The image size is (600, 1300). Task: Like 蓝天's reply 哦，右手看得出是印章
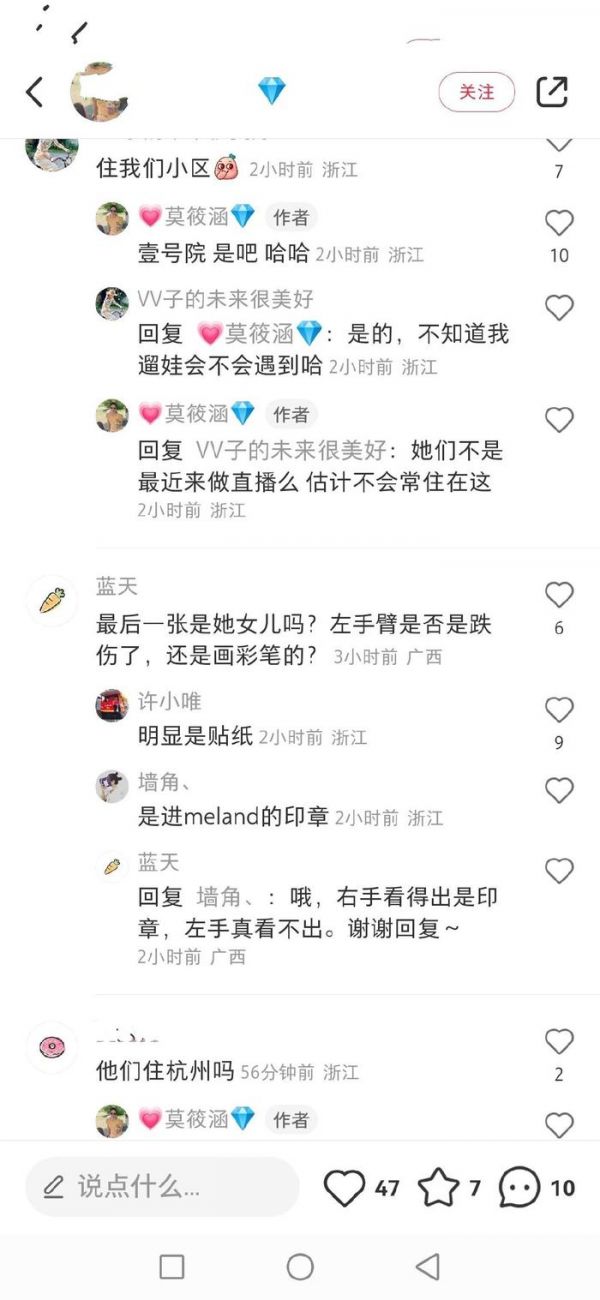pyautogui.click(x=559, y=871)
